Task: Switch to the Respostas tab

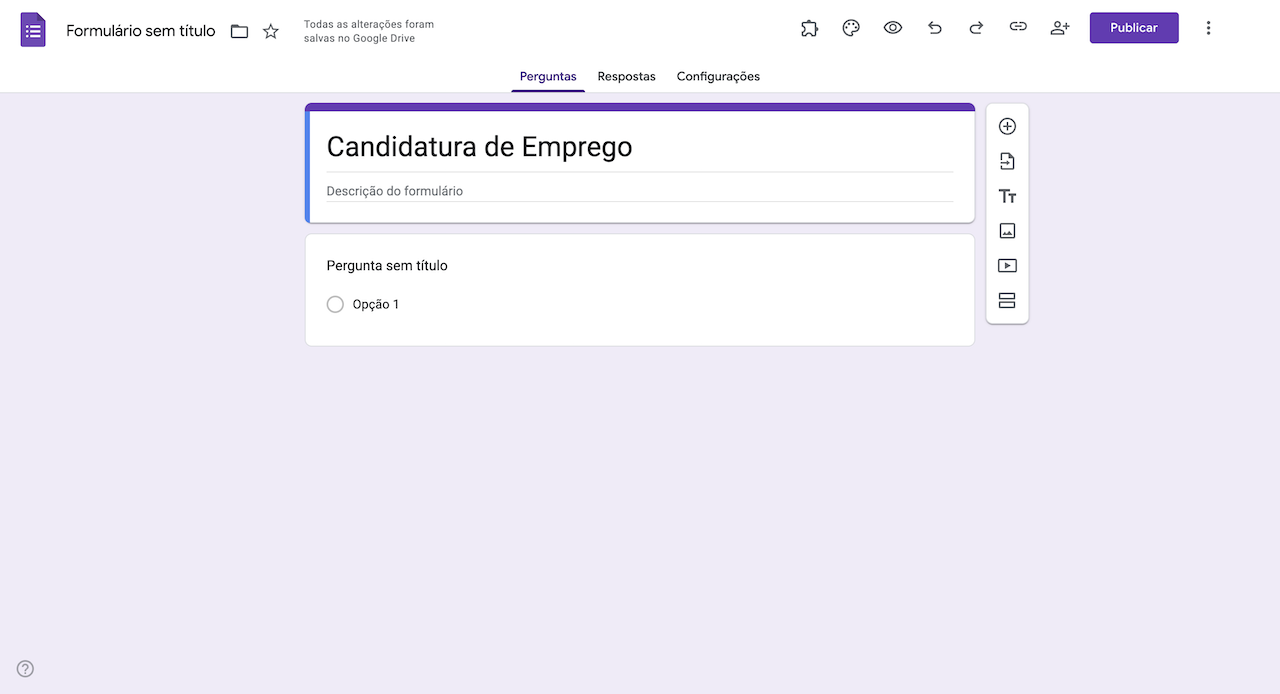Action: pos(626,76)
